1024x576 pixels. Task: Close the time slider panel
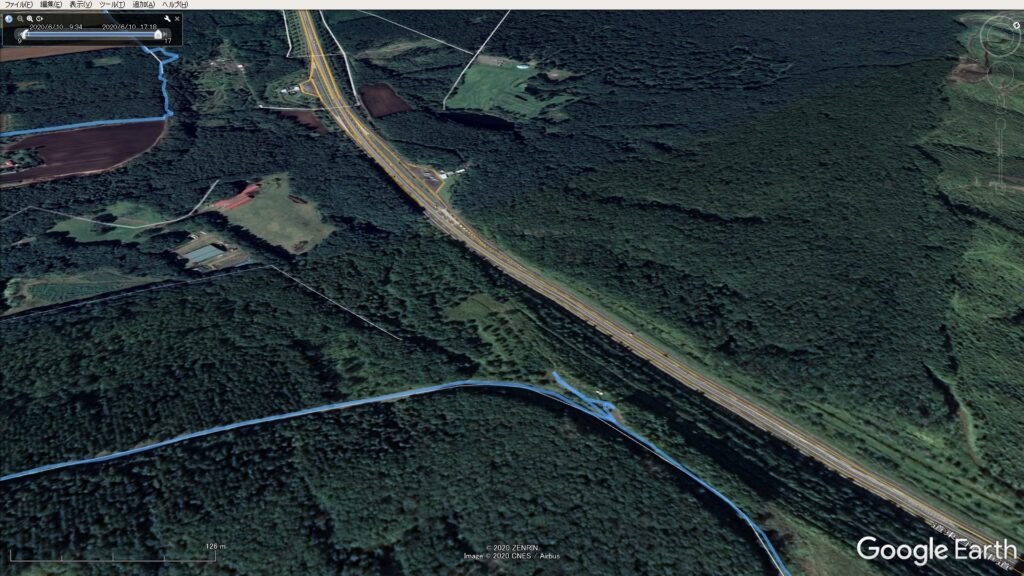coord(177,19)
